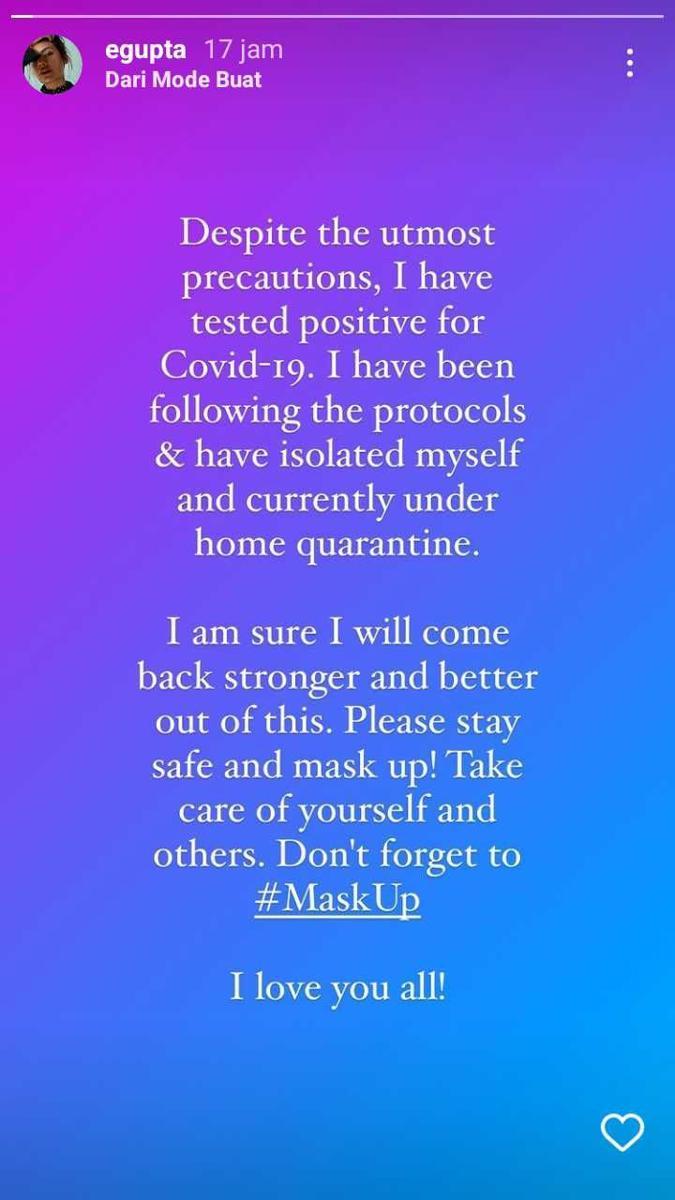Tap the egupta username
This screenshot has width=675, height=1200.
click(145, 49)
